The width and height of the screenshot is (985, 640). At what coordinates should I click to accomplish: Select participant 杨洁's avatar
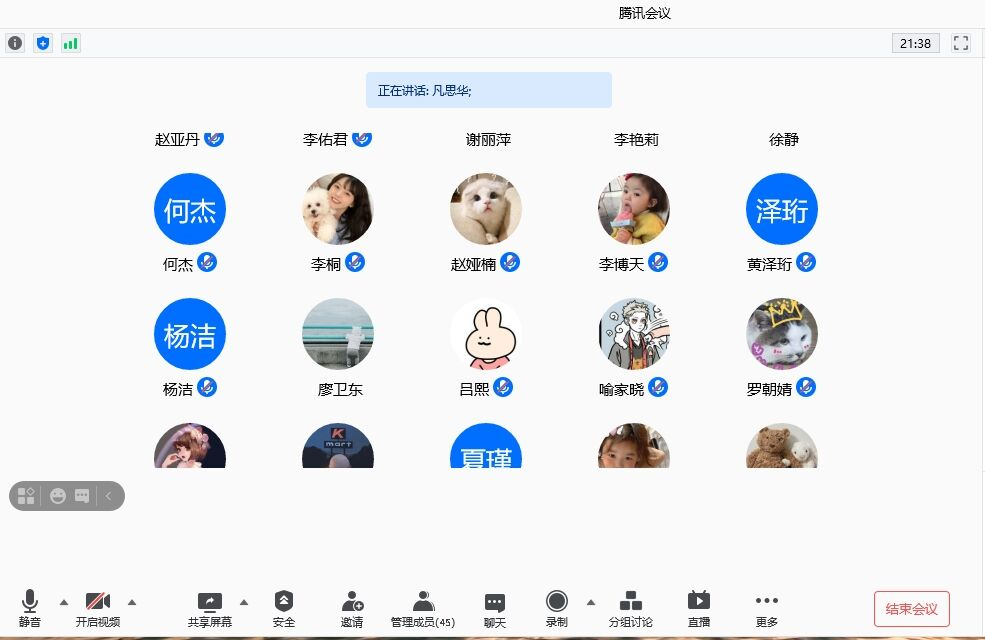pyautogui.click(x=190, y=334)
